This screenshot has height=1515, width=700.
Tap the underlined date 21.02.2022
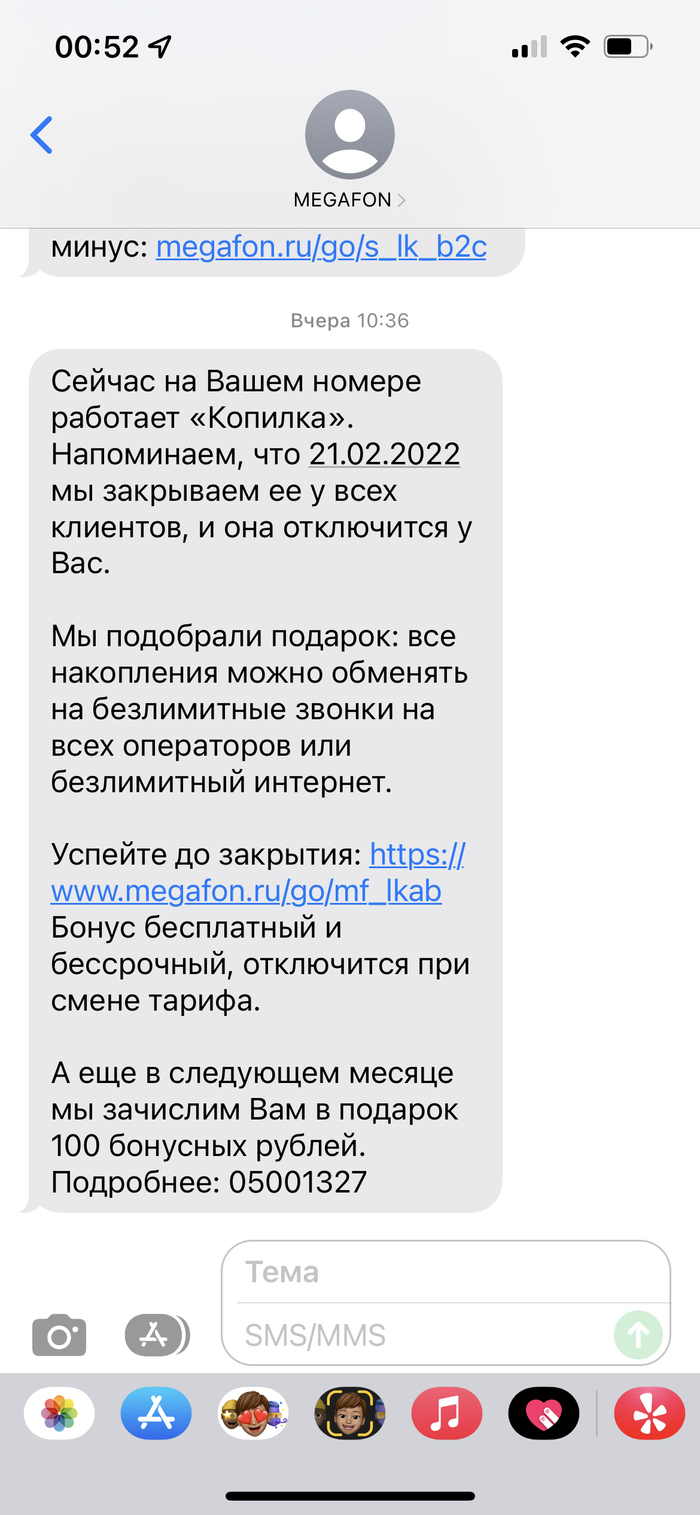click(x=384, y=454)
